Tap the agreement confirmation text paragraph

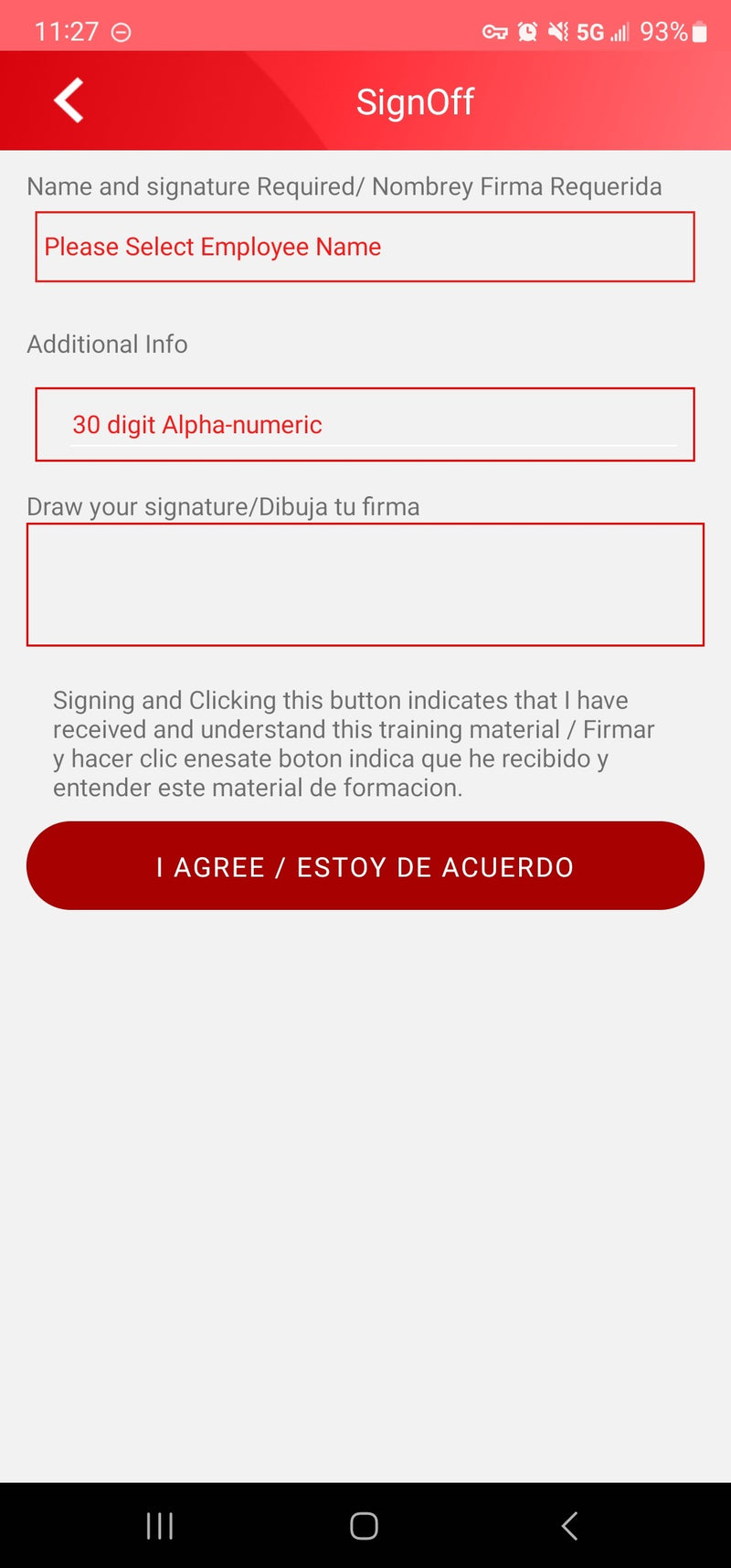(353, 743)
